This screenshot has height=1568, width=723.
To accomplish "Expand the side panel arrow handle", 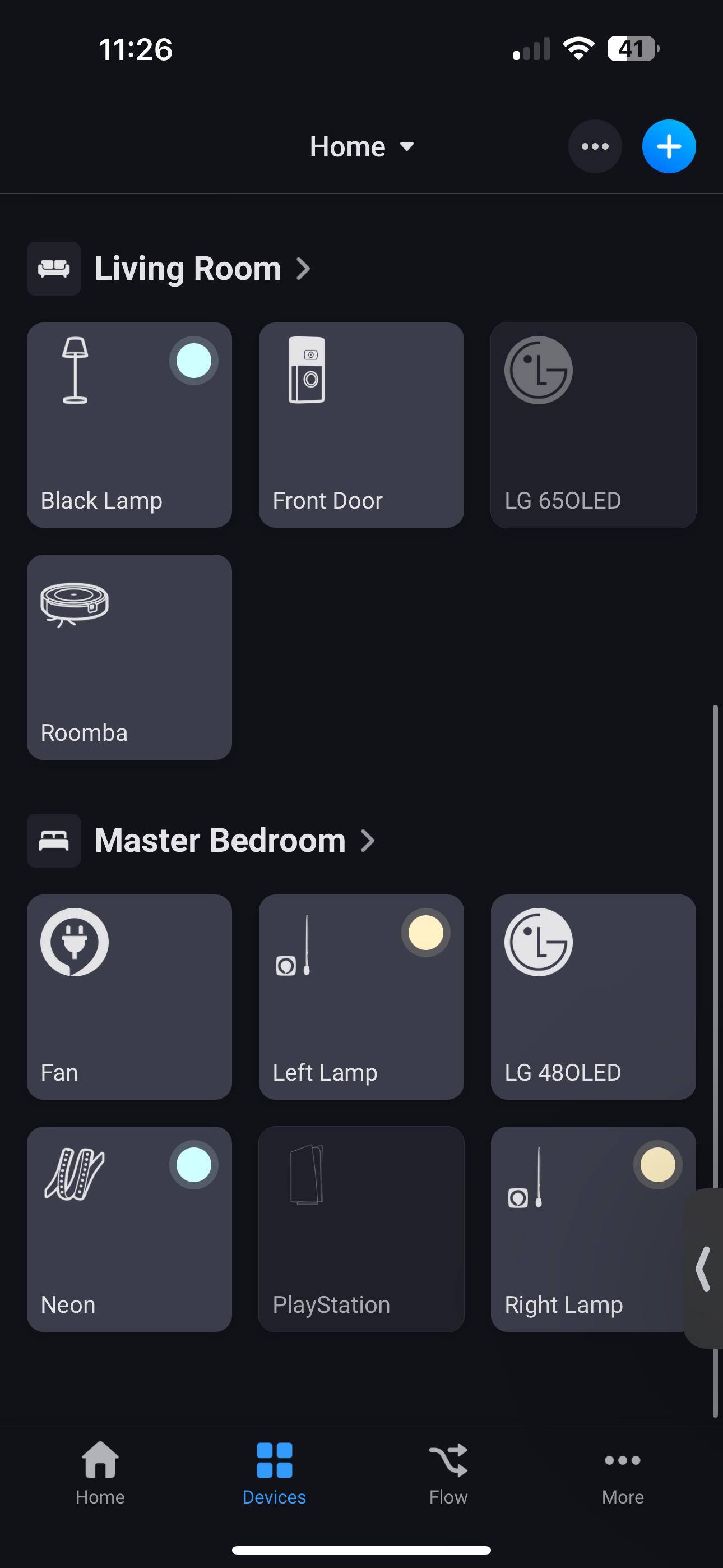I will pyautogui.click(x=703, y=1269).
